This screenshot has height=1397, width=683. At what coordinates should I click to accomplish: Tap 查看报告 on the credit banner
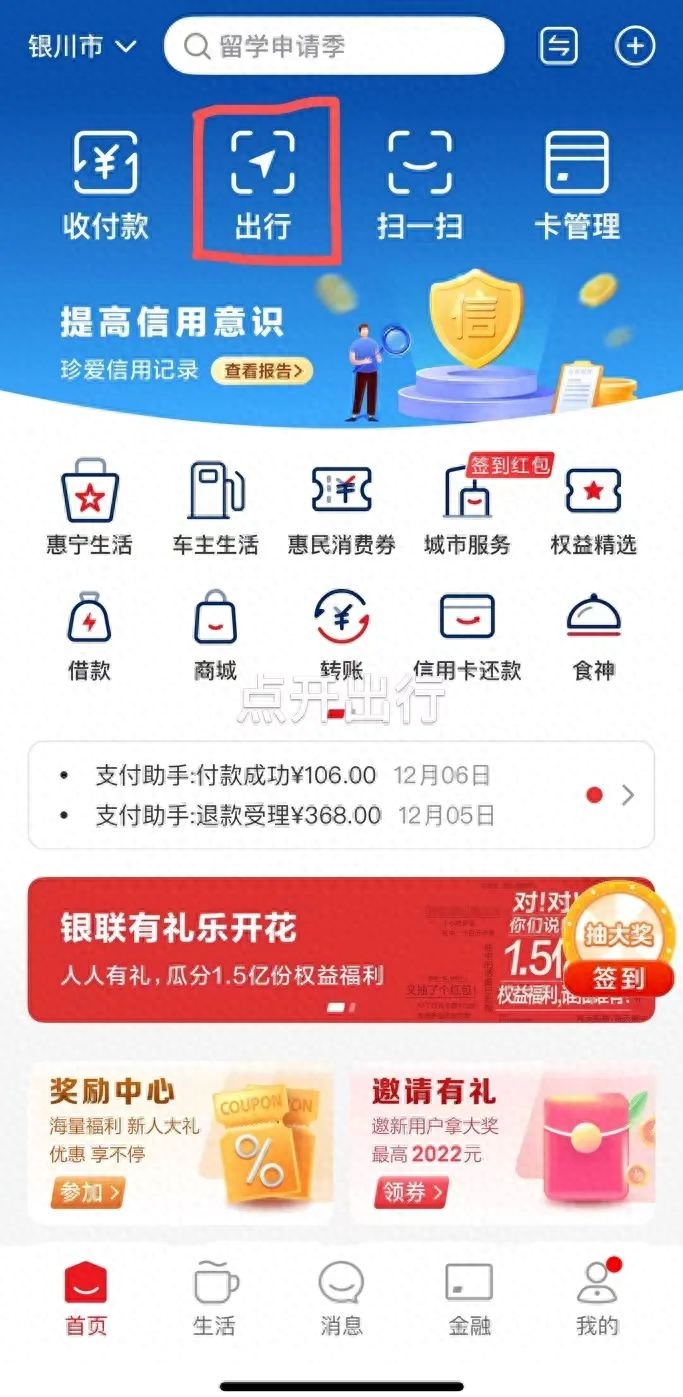pyautogui.click(x=262, y=371)
